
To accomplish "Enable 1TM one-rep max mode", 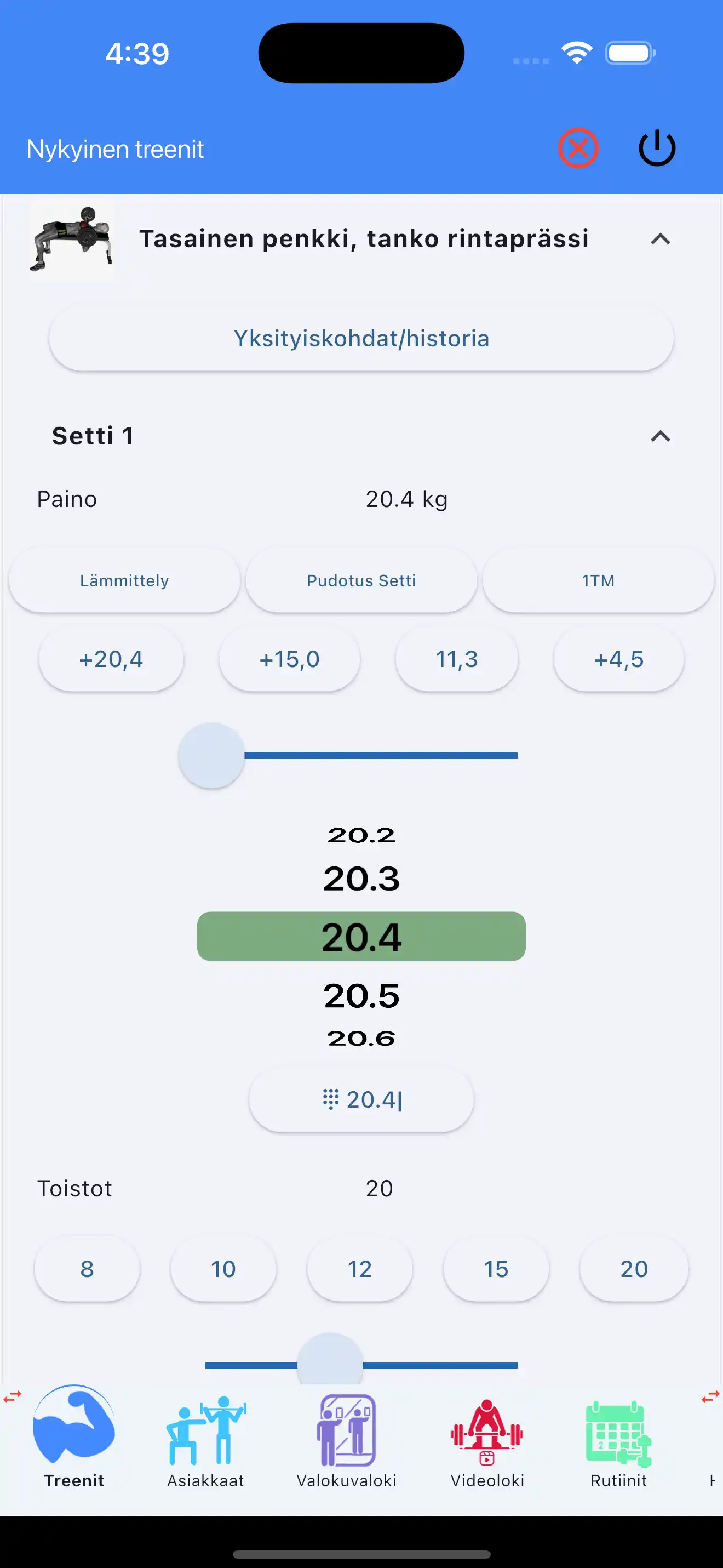I will [598, 580].
